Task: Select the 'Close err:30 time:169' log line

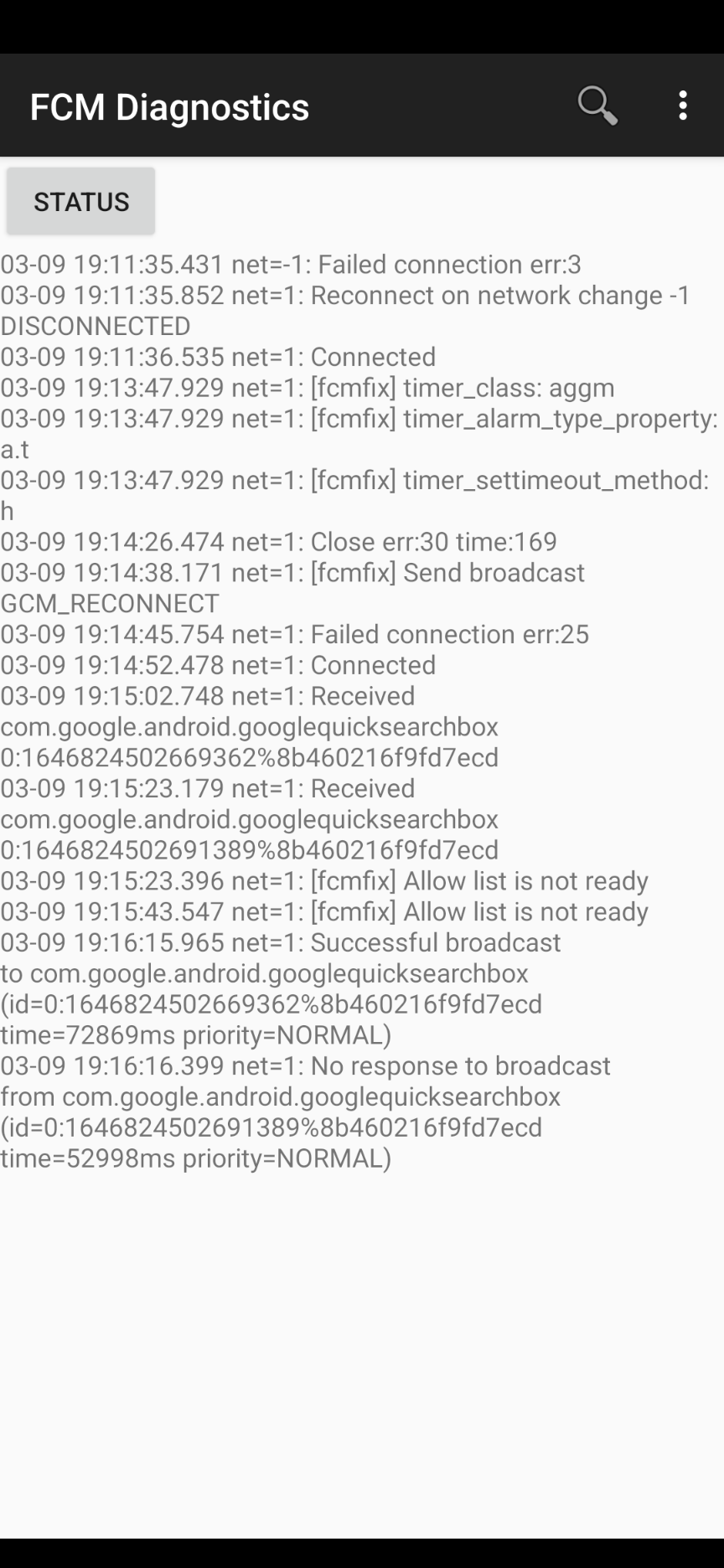Action: [277, 541]
